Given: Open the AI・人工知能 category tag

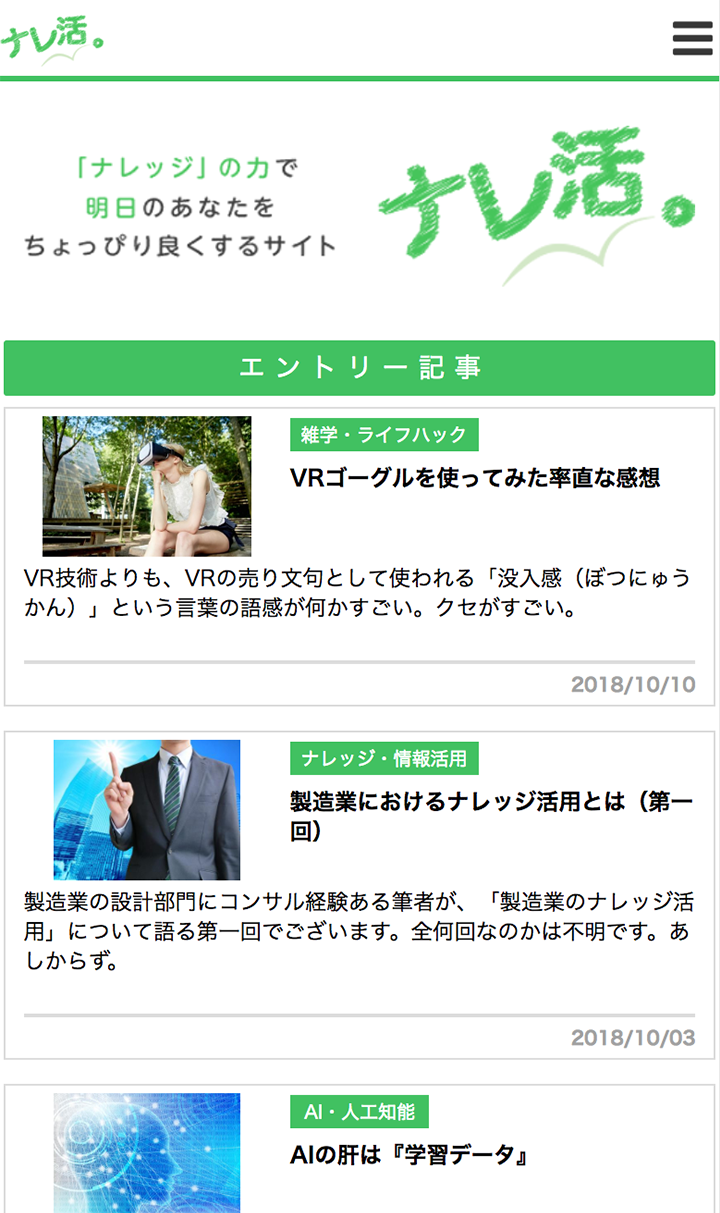Looking at the screenshot, I should pos(359,1111).
